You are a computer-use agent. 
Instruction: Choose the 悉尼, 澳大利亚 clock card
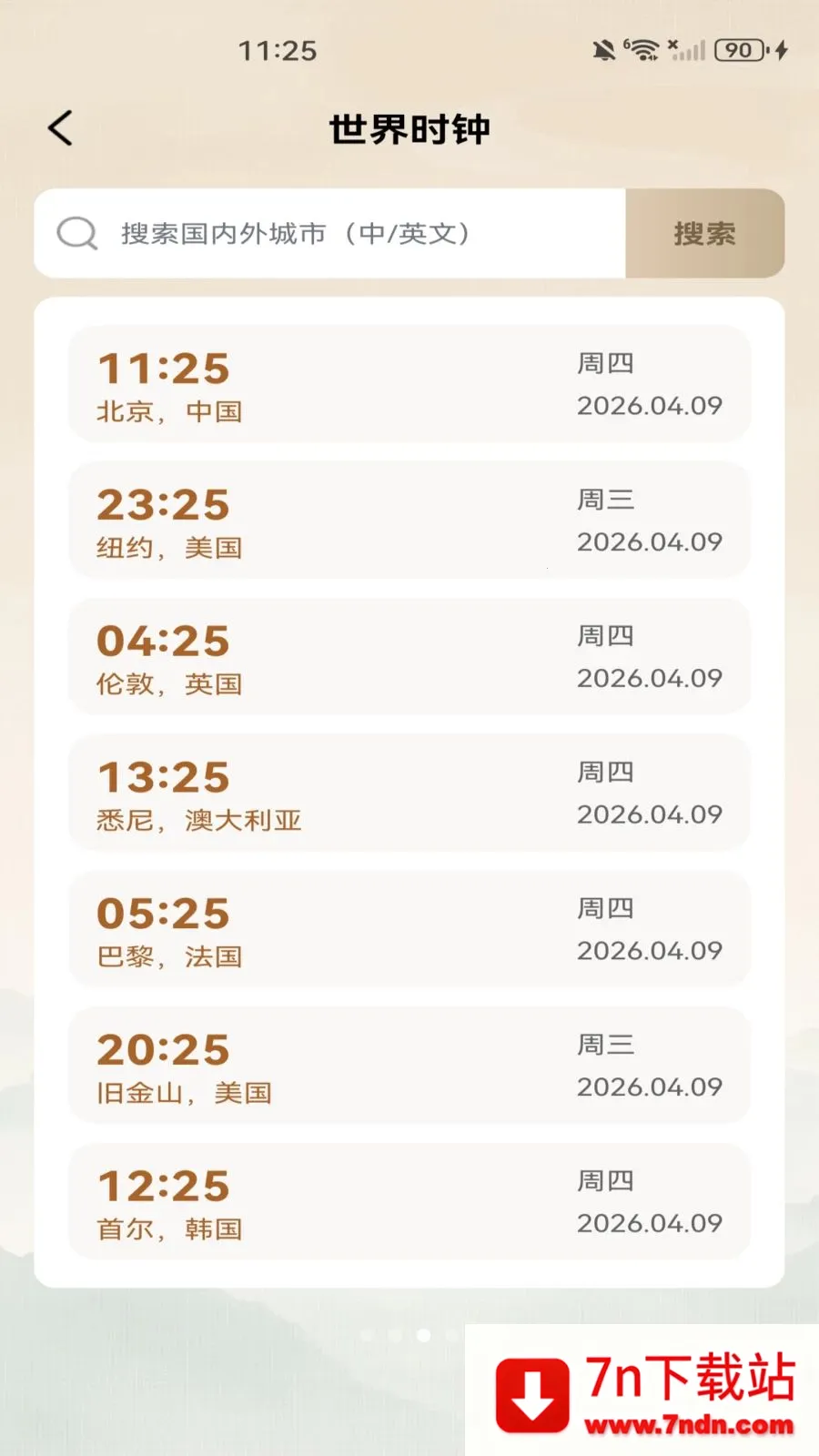pyautogui.click(x=409, y=794)
